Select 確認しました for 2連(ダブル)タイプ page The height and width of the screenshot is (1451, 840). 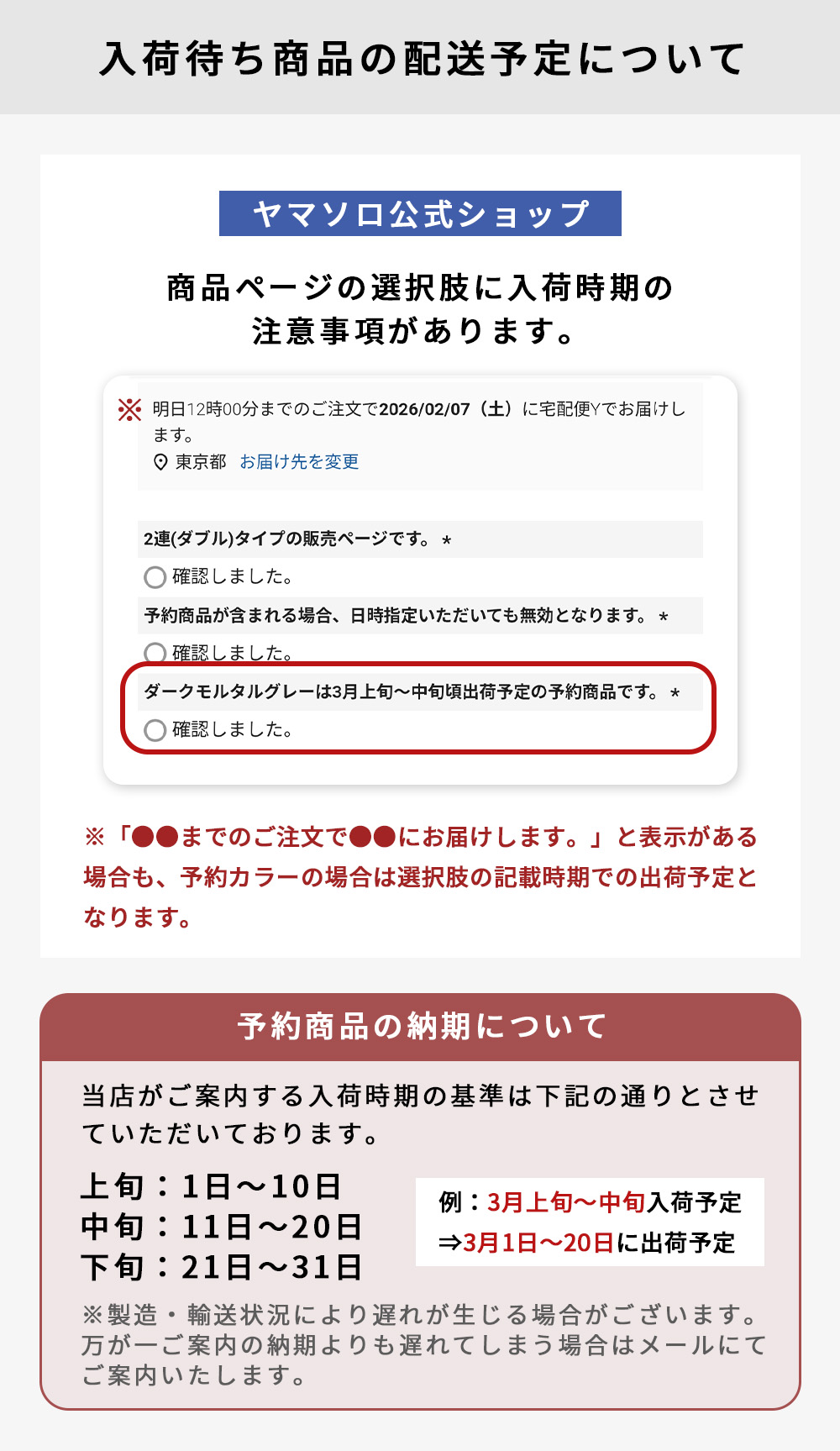155,576
